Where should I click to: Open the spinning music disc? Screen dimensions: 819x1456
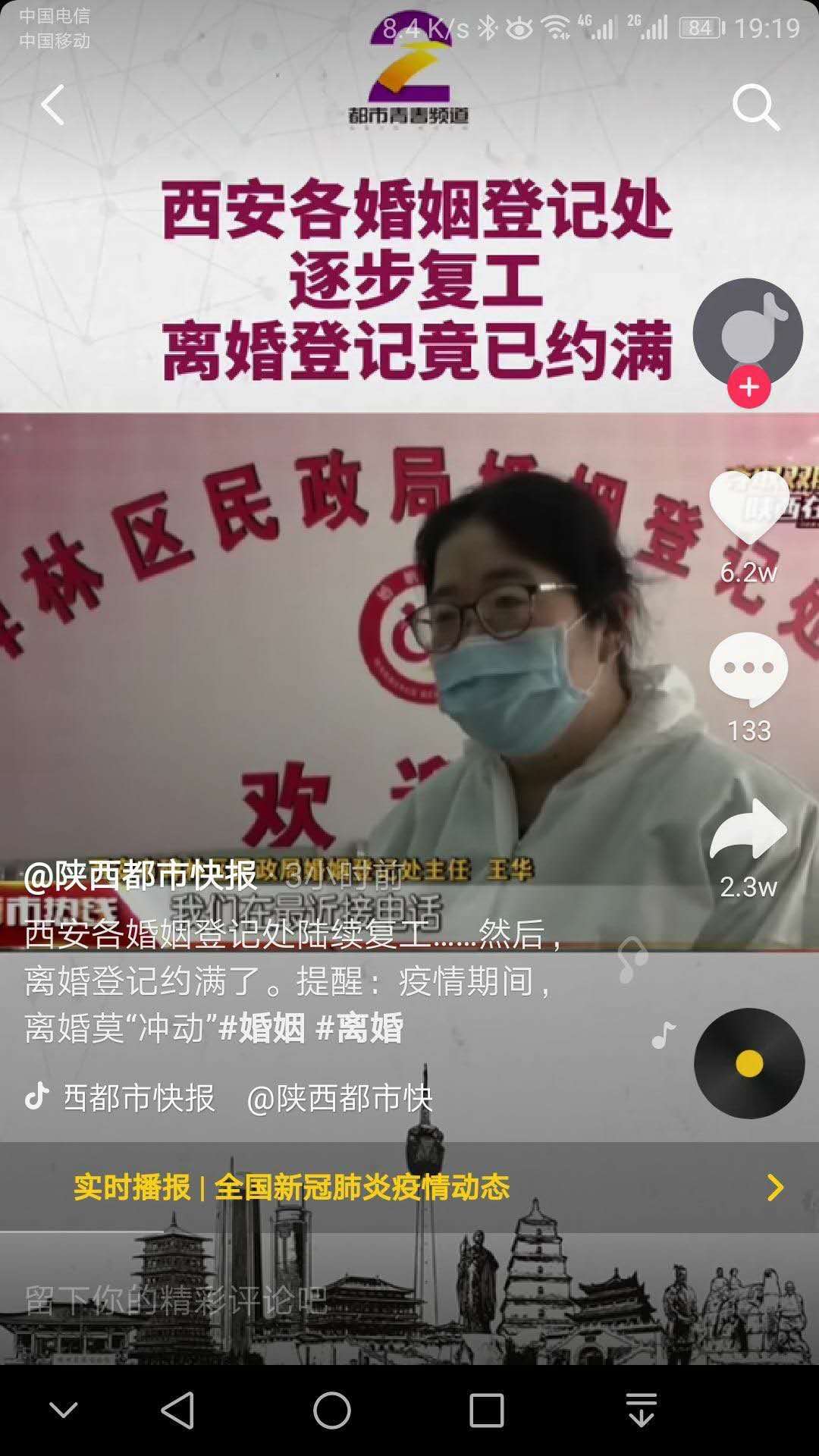(749, 1063)
